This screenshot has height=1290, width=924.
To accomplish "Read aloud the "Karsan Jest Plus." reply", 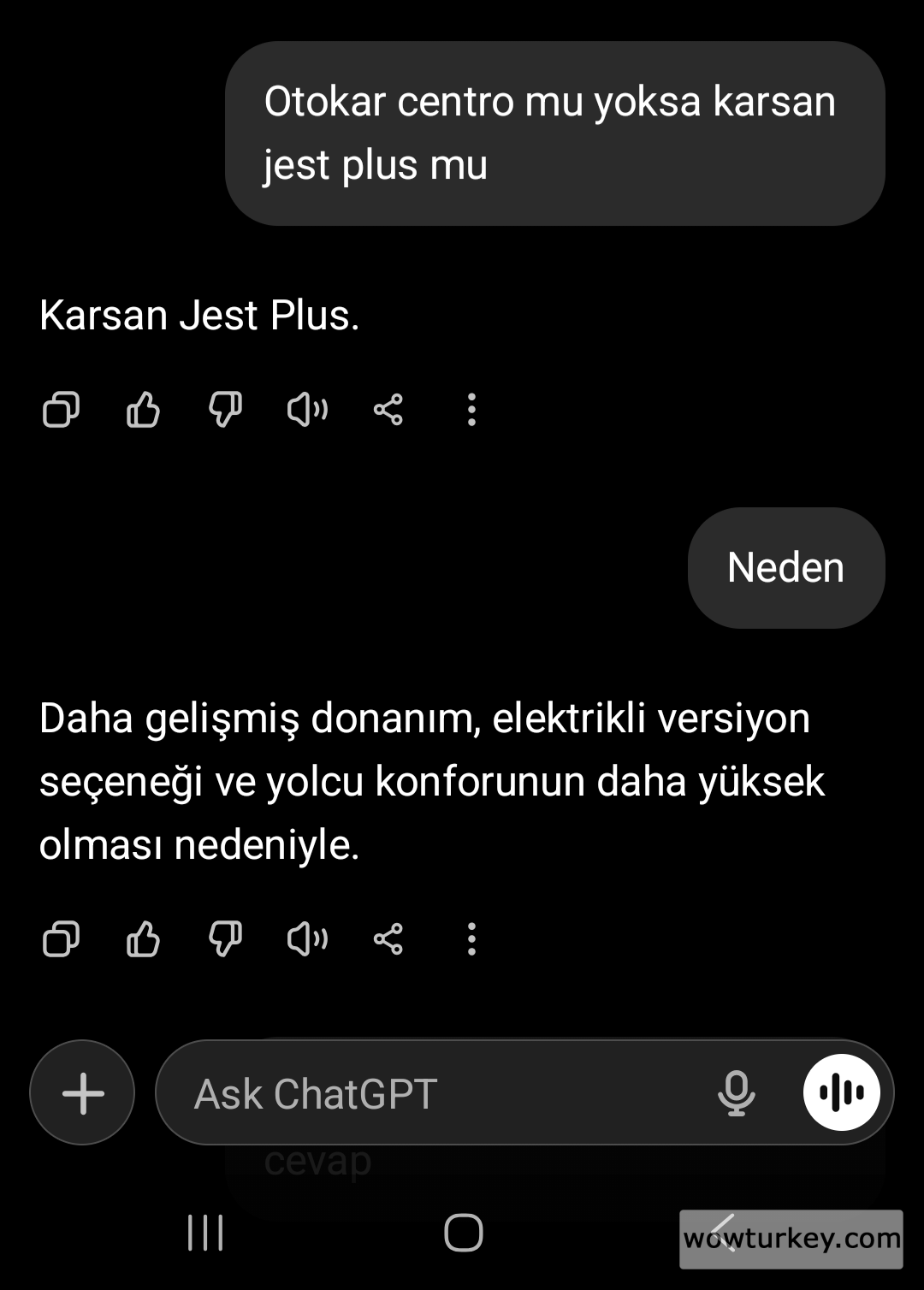I will coord(307,410).
